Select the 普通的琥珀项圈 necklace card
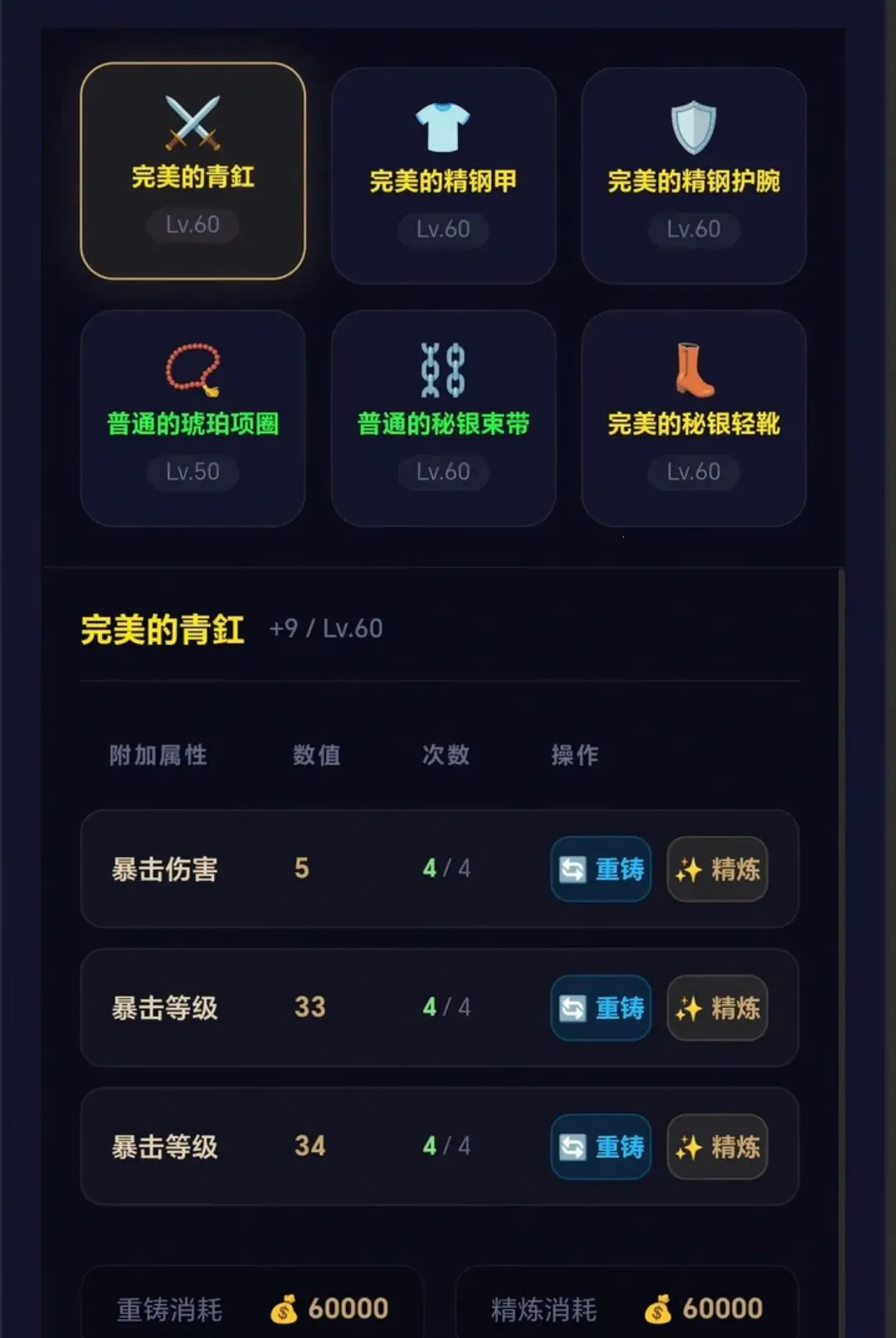Image resolution: width=896 pixels, height=1338 pixels. point(192,418)
